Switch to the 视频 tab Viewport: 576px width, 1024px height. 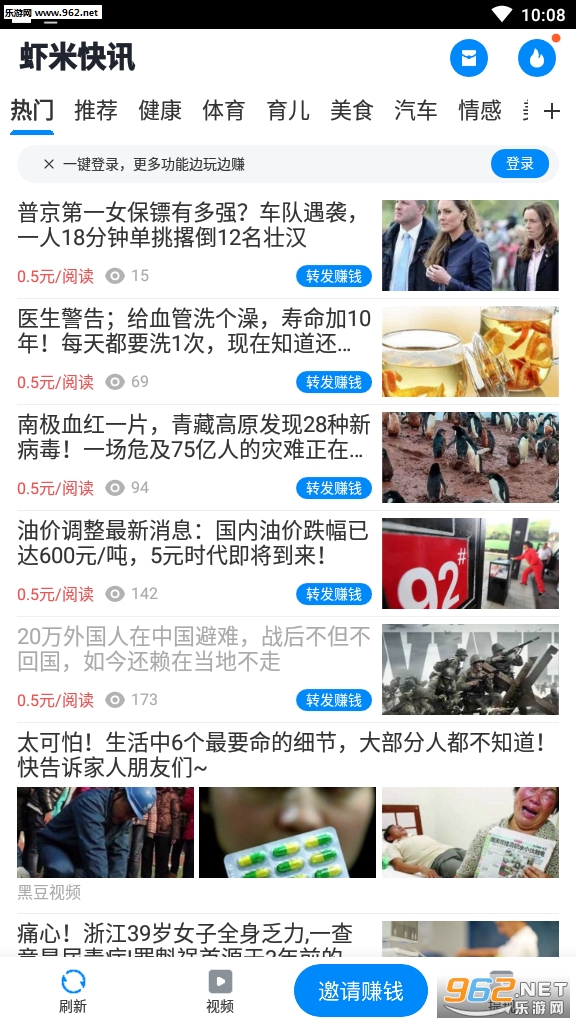220,991
